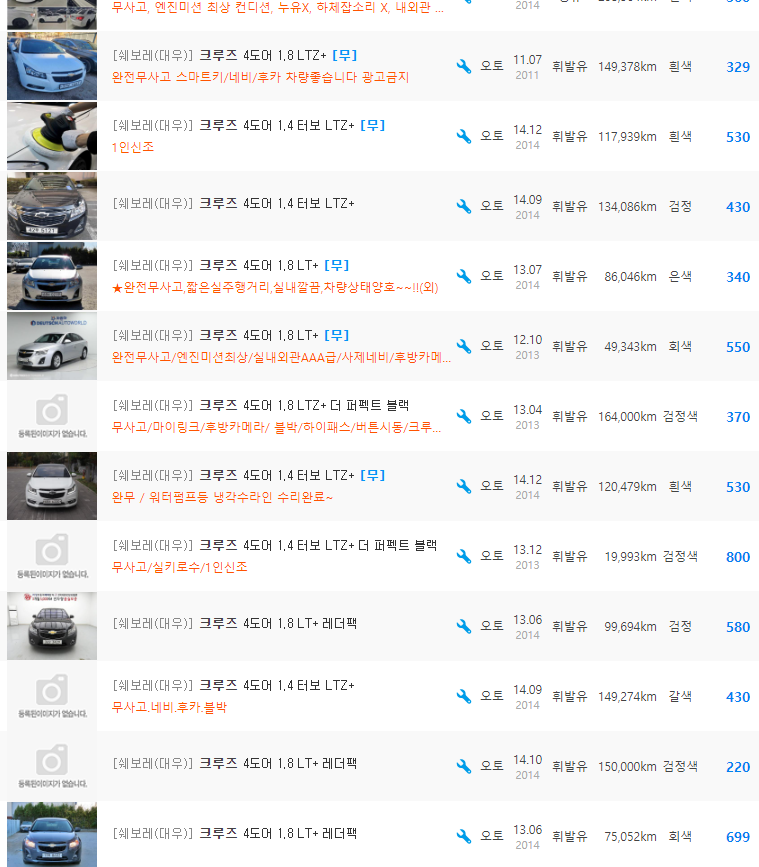Select the wrench icon on the 1인신조 터보 listing
The image size is (759, 867).
tap(462, 136)
